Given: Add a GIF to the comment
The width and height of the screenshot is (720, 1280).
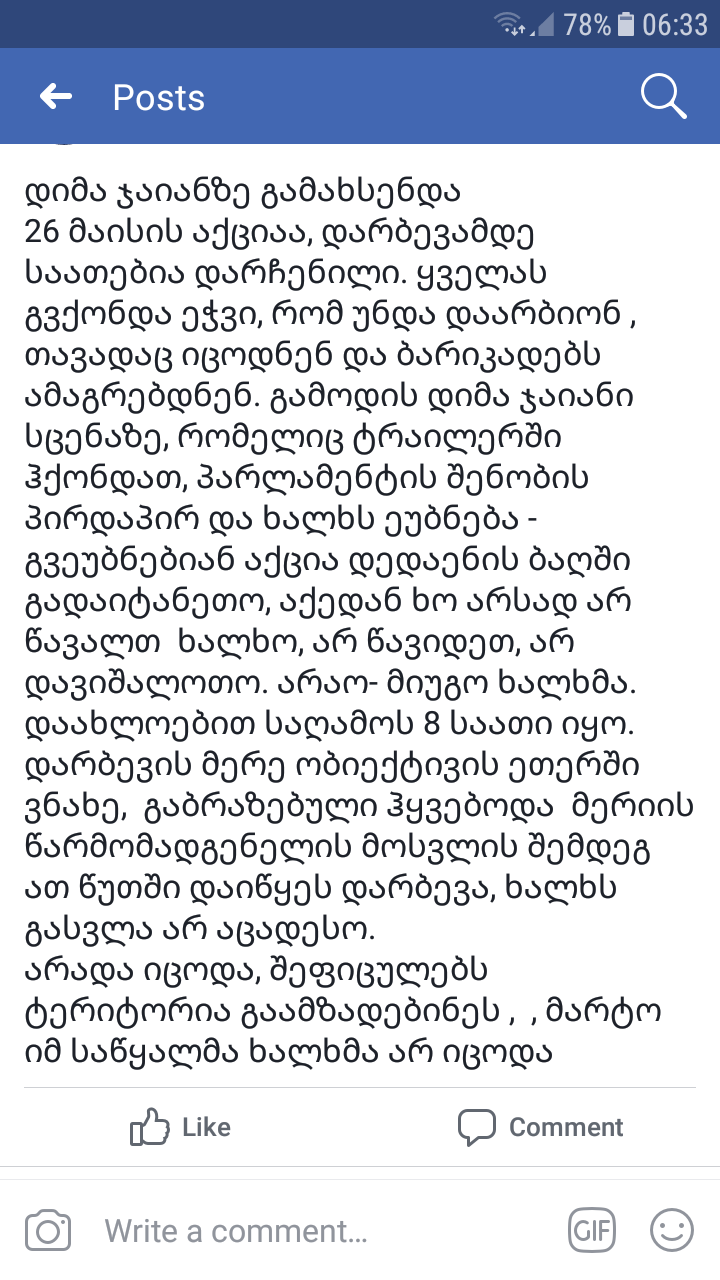Looking at the screenshot, I should coord(592,1229).
